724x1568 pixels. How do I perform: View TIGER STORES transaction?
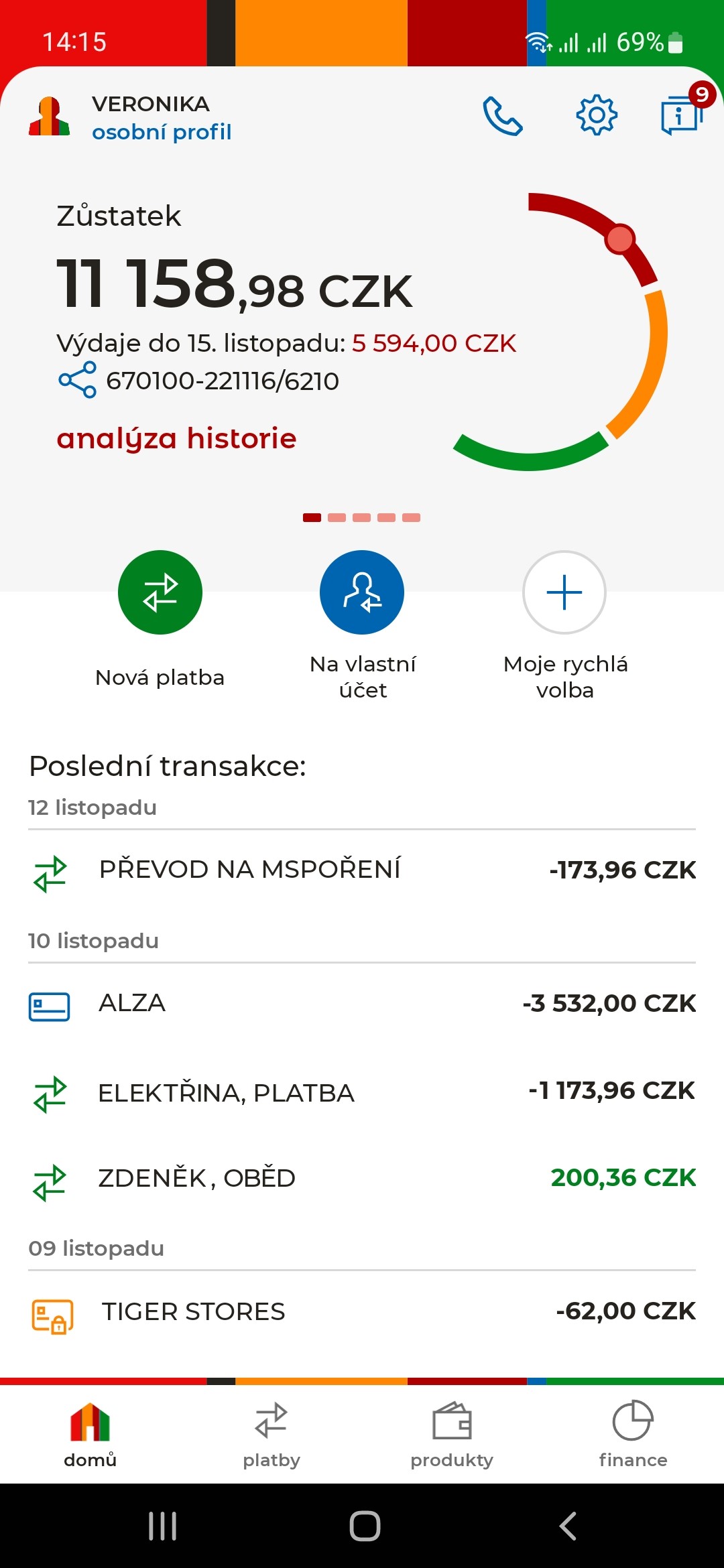362,1311
